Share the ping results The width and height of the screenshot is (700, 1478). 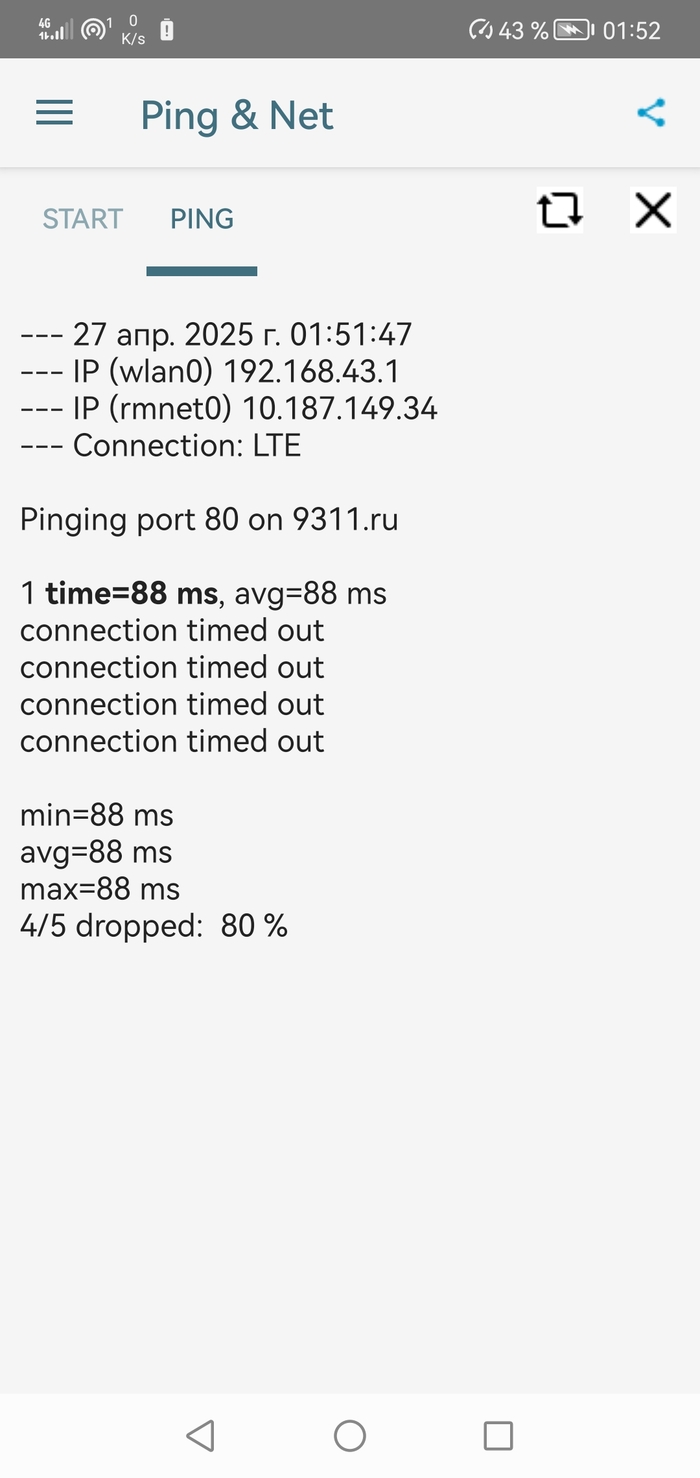coord(651,113)
